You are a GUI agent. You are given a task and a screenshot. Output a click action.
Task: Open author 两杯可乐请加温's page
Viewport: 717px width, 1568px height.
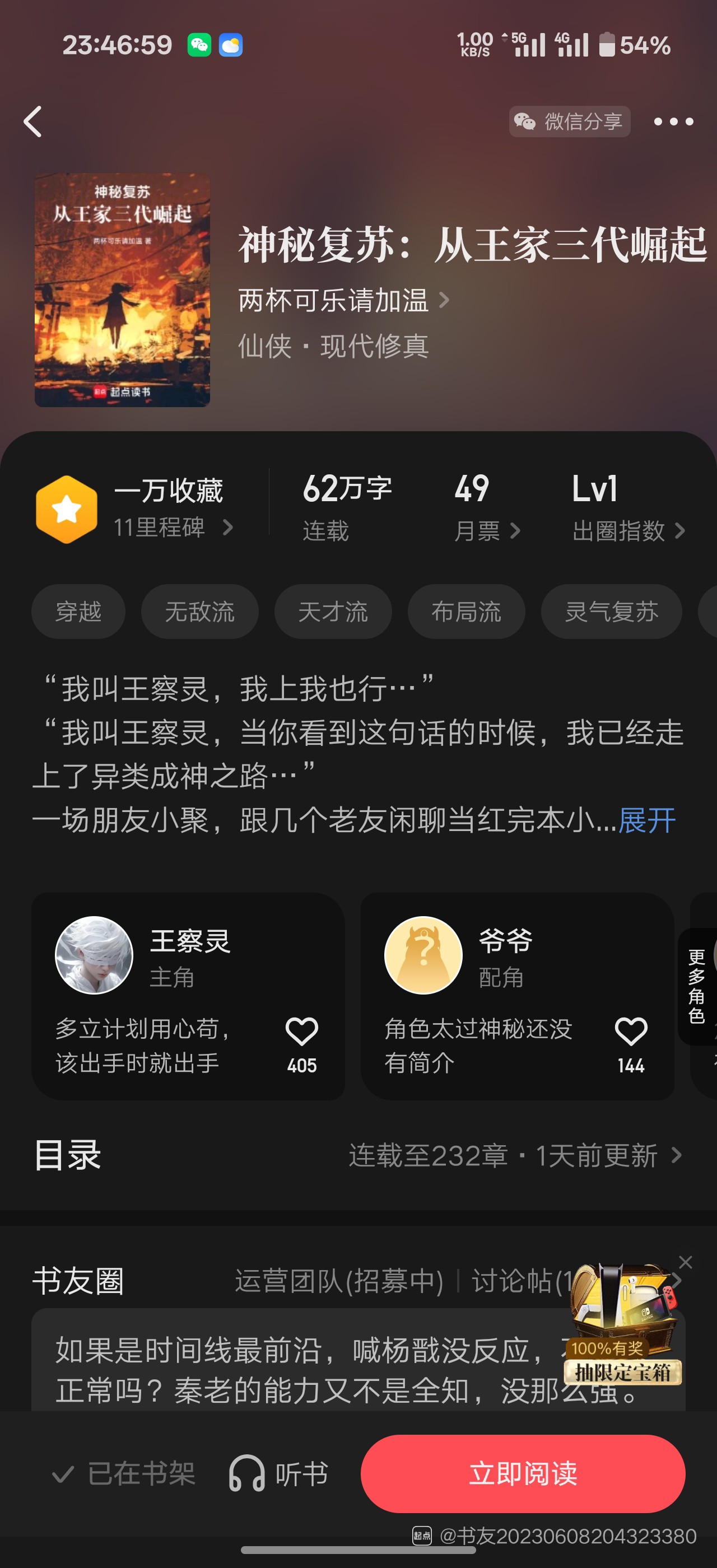(x=343, y=300)
